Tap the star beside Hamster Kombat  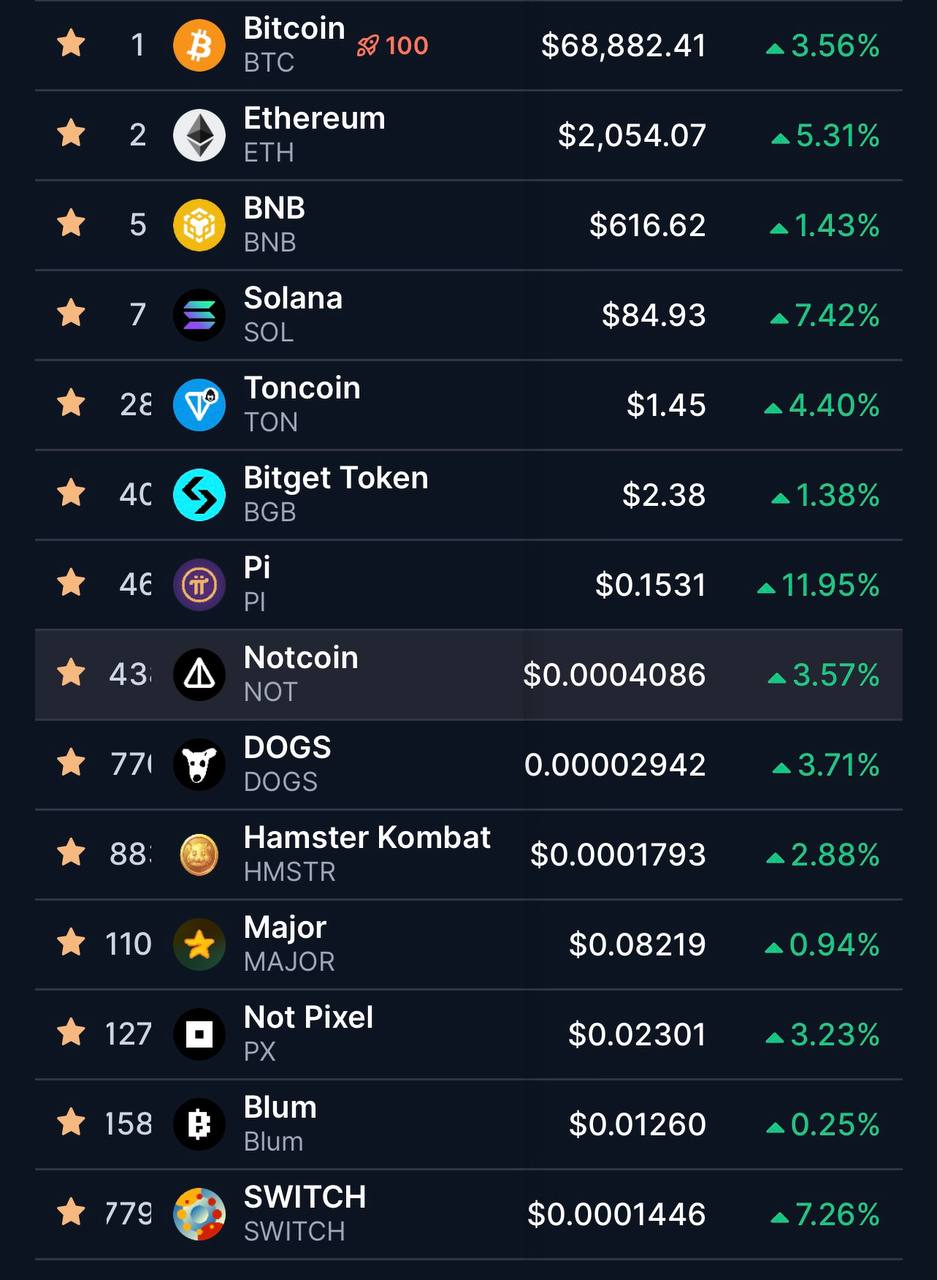[71, 854]
